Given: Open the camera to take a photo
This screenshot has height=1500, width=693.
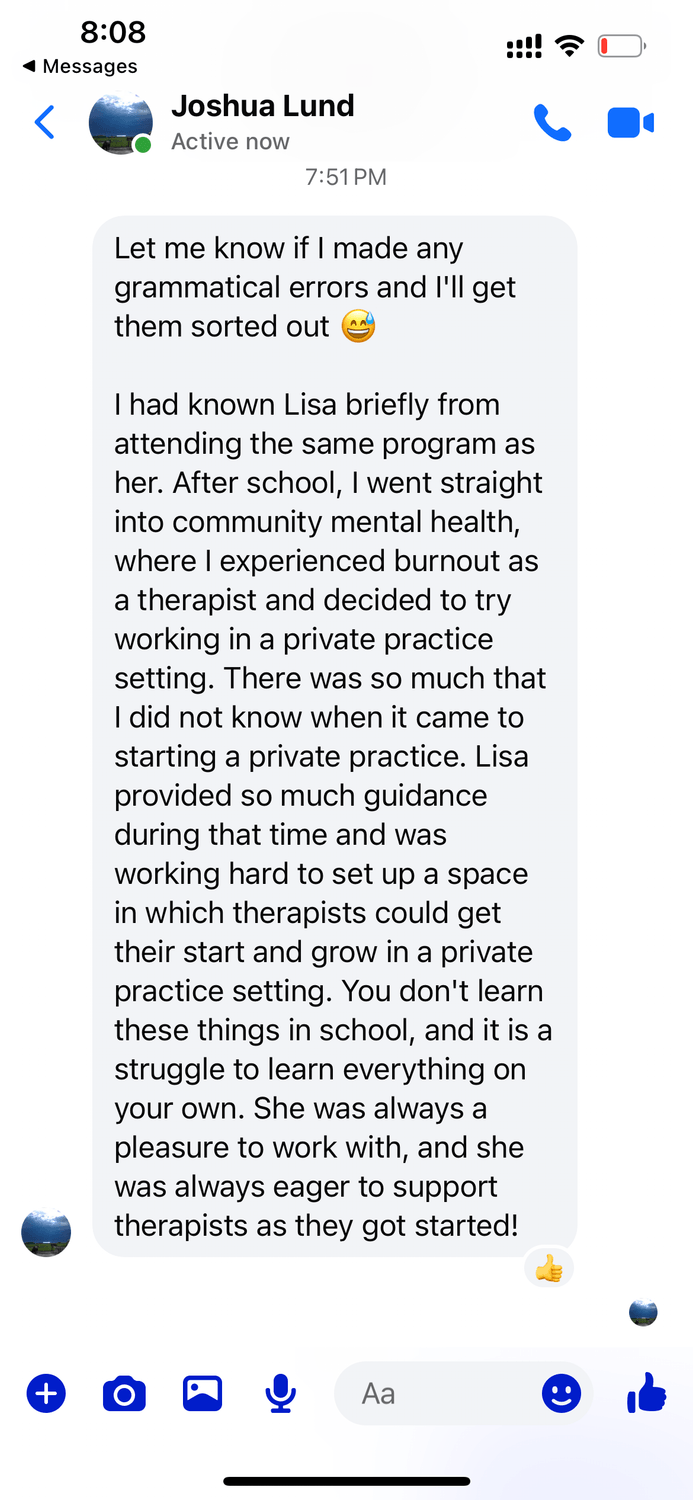Looking at the screenshot, I should (124, 1393).
